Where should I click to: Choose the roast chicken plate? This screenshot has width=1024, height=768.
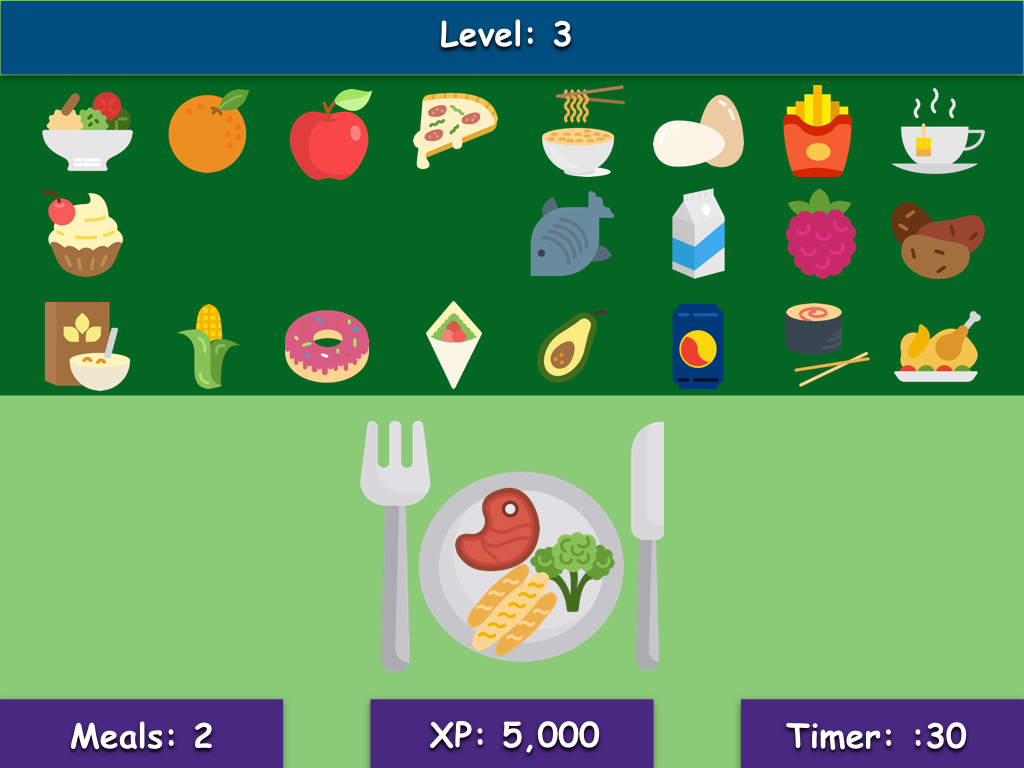937,348
